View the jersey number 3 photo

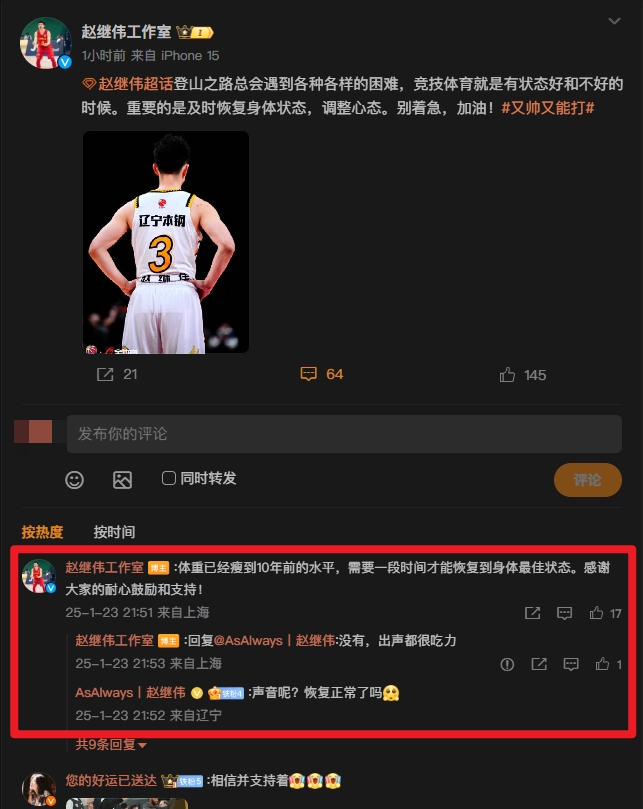tap(165, 242)
